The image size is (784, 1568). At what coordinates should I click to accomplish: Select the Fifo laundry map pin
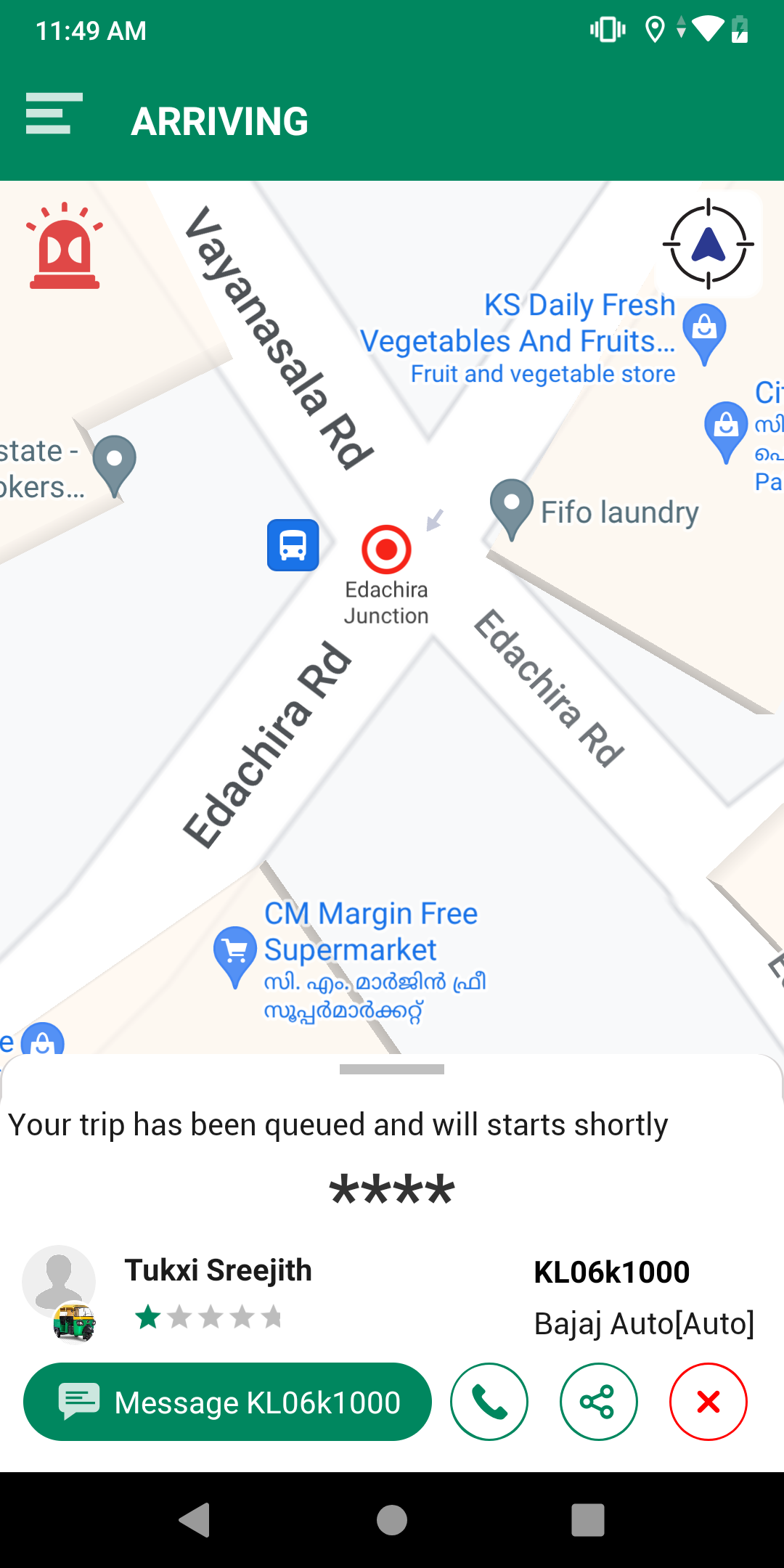click(x=512, y=506)
